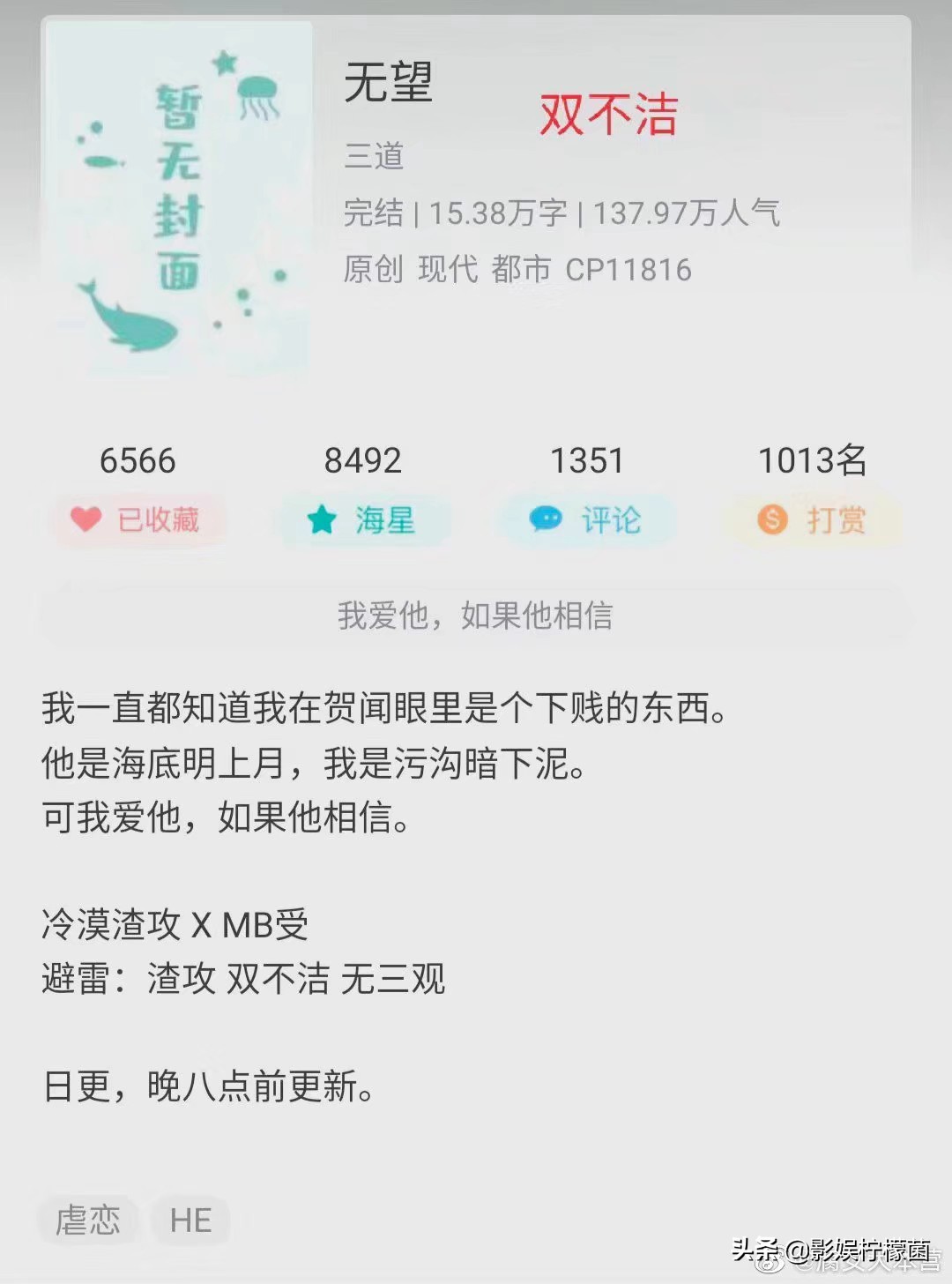Select the HE tag chip
This screenshot has width=952, height=1284.
coord(190,1221)
